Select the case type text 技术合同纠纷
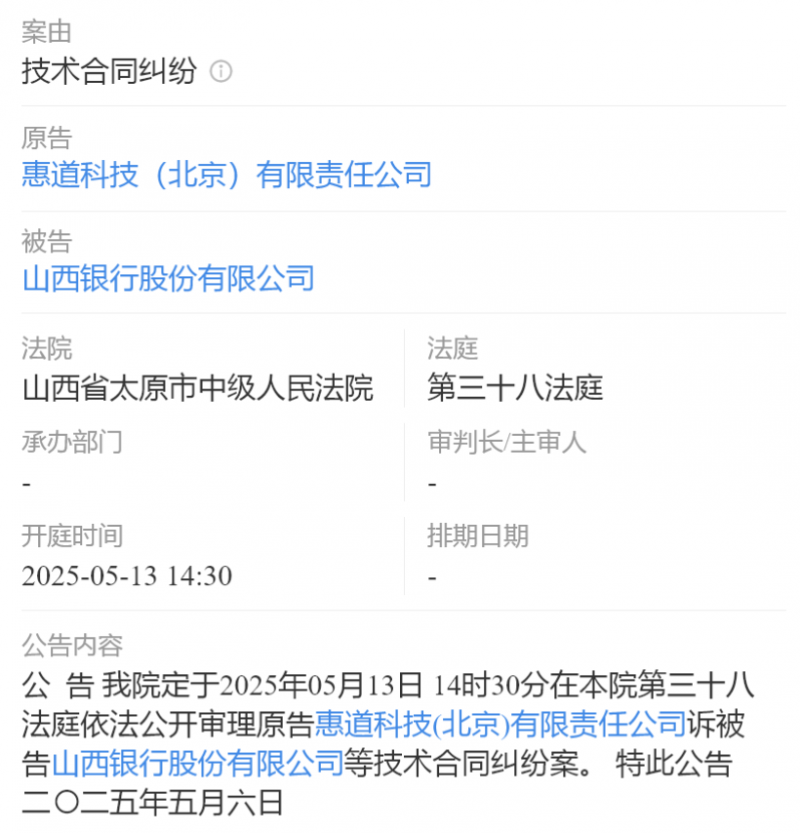This screenshot has width=800, height=833. 108,71
